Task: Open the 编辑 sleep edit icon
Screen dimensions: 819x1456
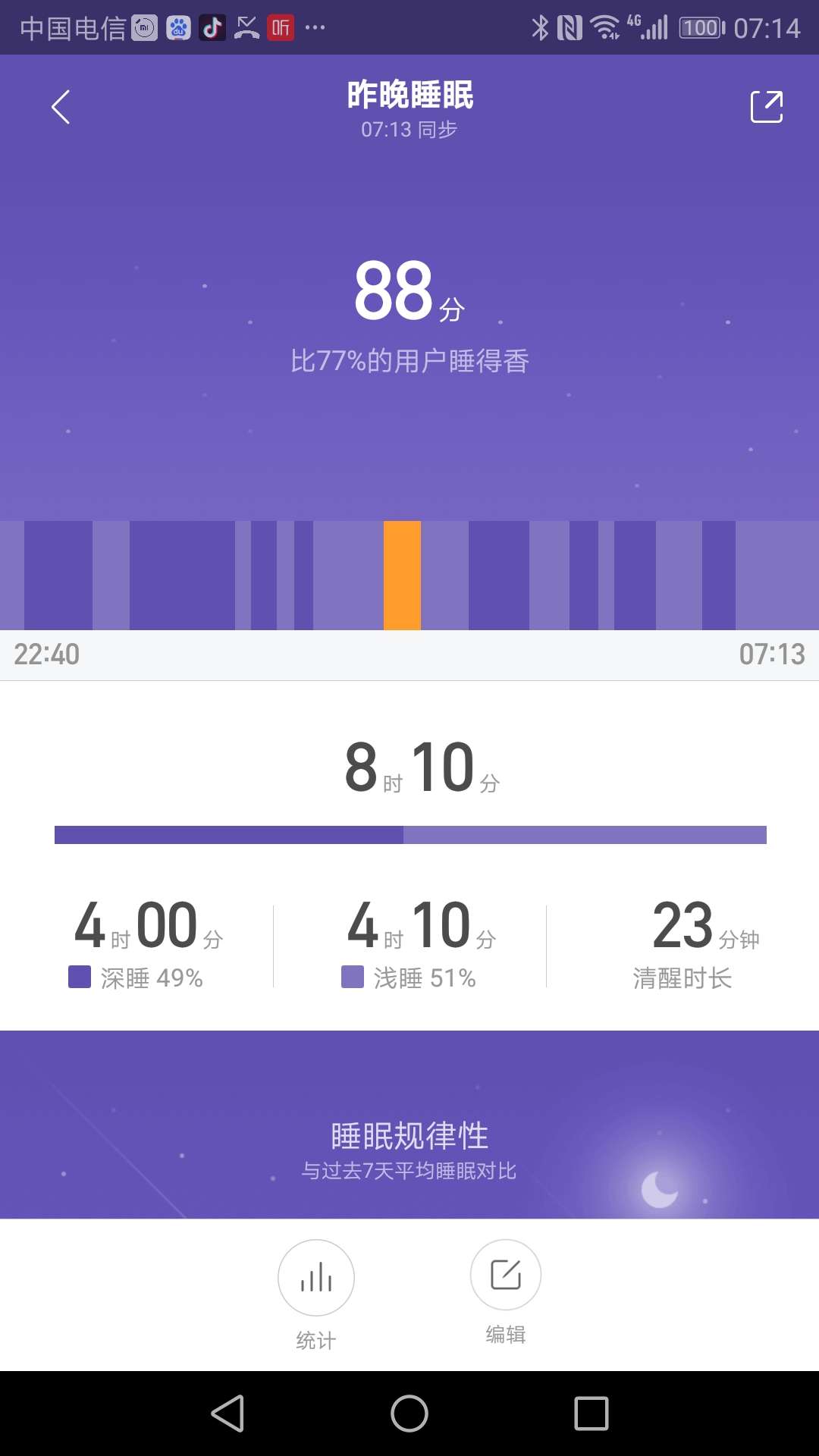Action: [505, 1277]
